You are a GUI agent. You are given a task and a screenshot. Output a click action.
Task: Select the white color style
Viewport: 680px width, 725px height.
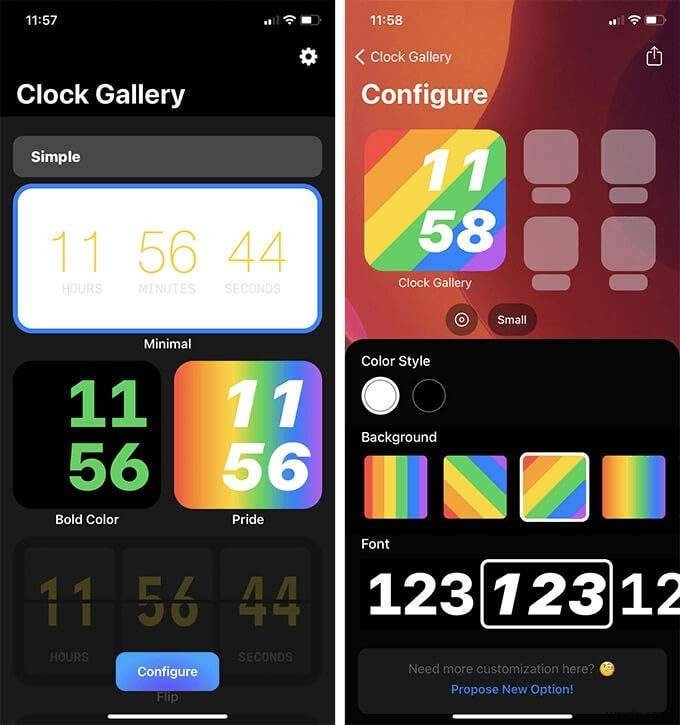380,396
